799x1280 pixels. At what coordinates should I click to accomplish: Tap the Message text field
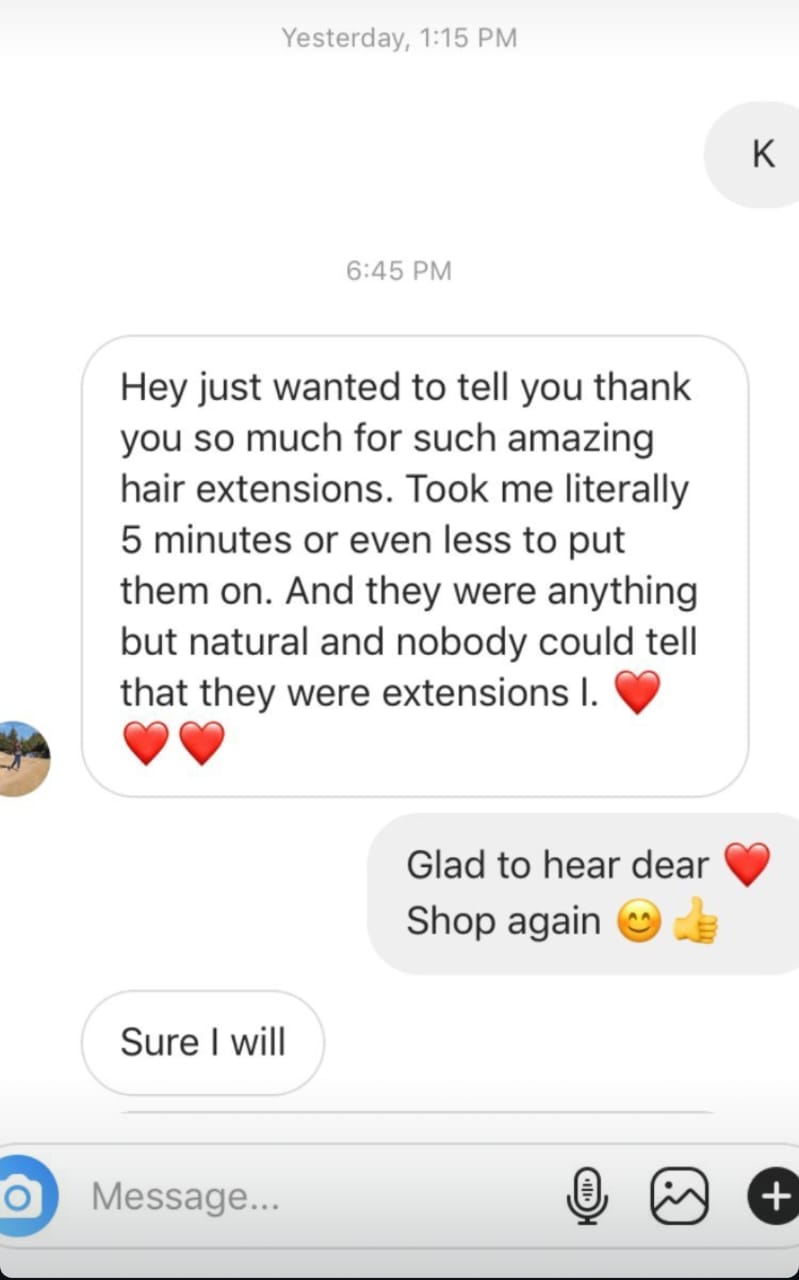pos(300,1196)
